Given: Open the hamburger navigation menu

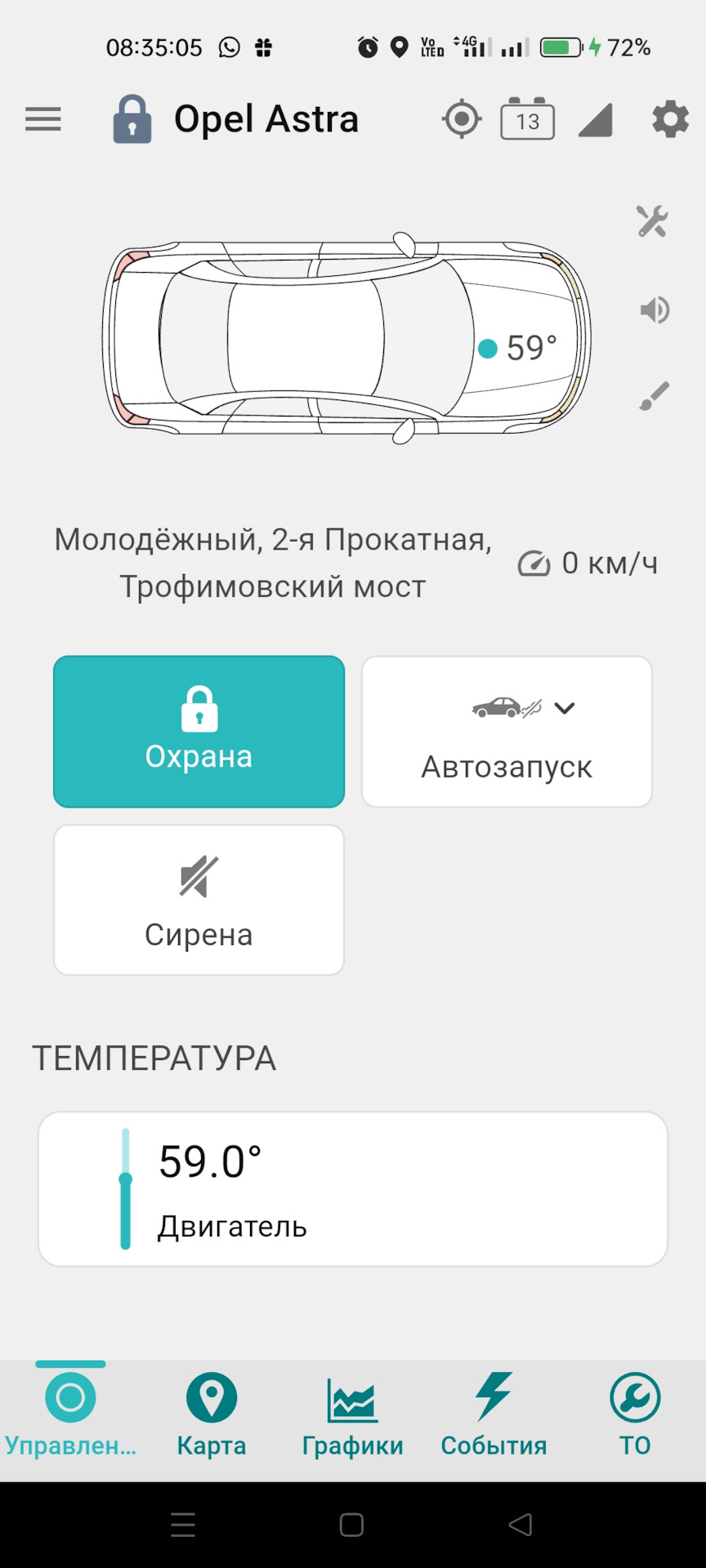Looking at the screenshot, I should click(x=42, y=119).
